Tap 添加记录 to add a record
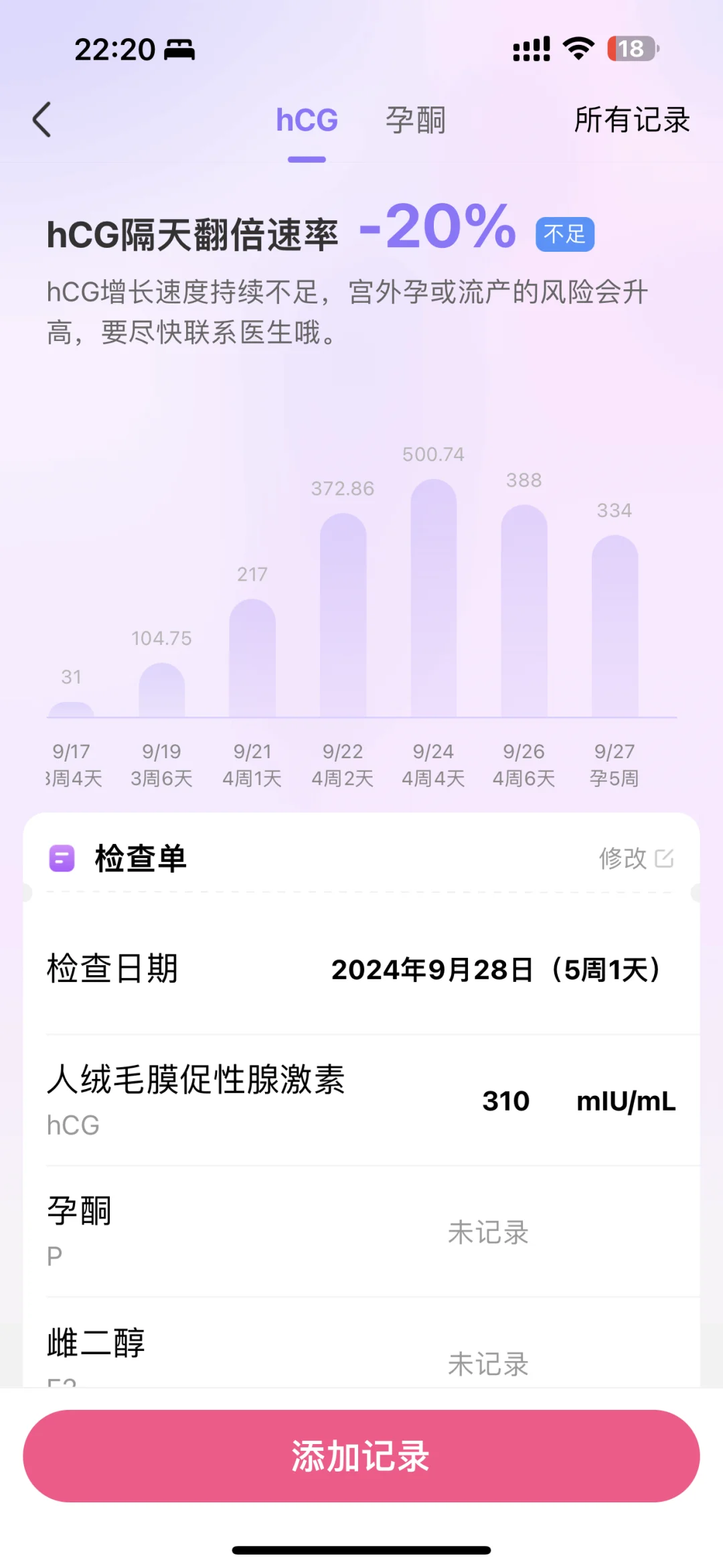 [x=361, y=1455]
